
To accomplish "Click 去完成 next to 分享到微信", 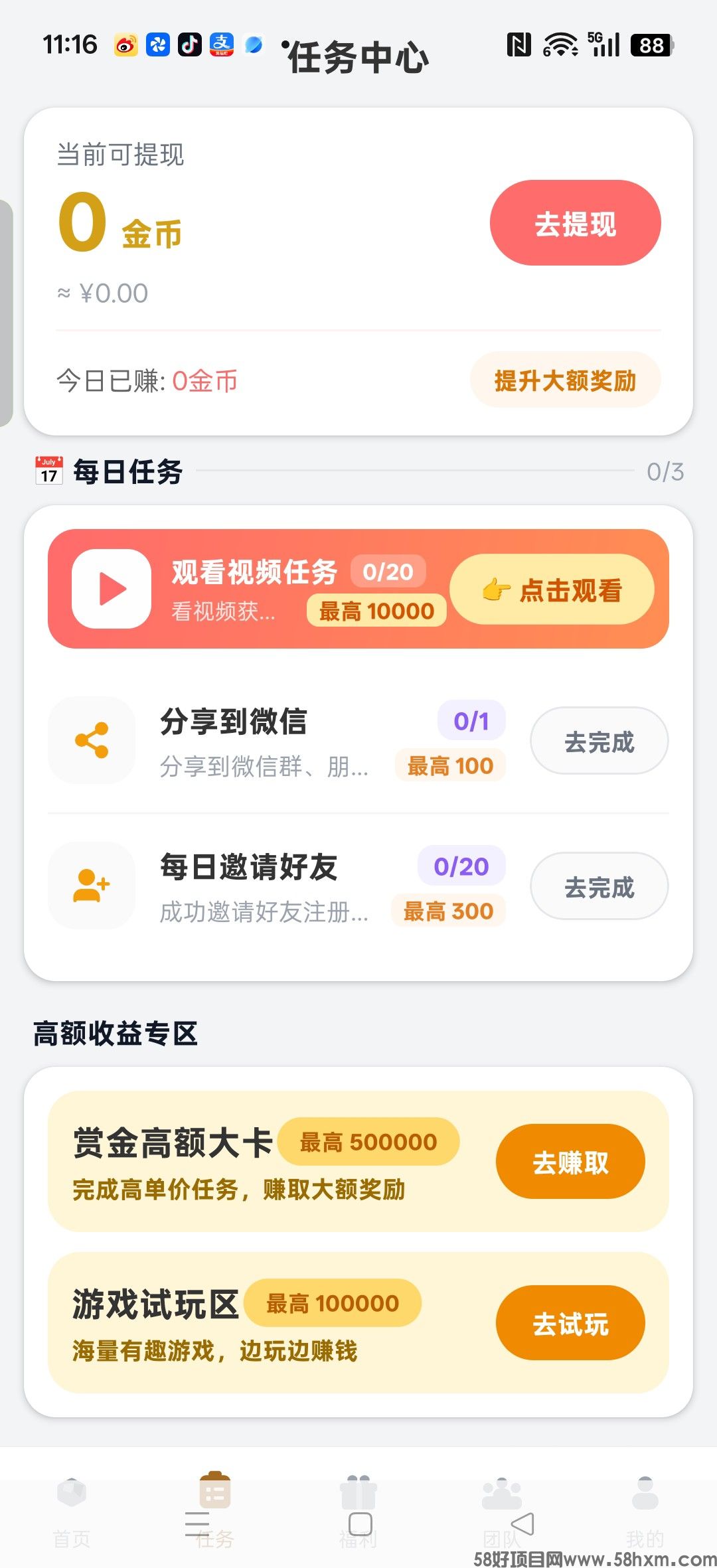I will click(598, 742).
